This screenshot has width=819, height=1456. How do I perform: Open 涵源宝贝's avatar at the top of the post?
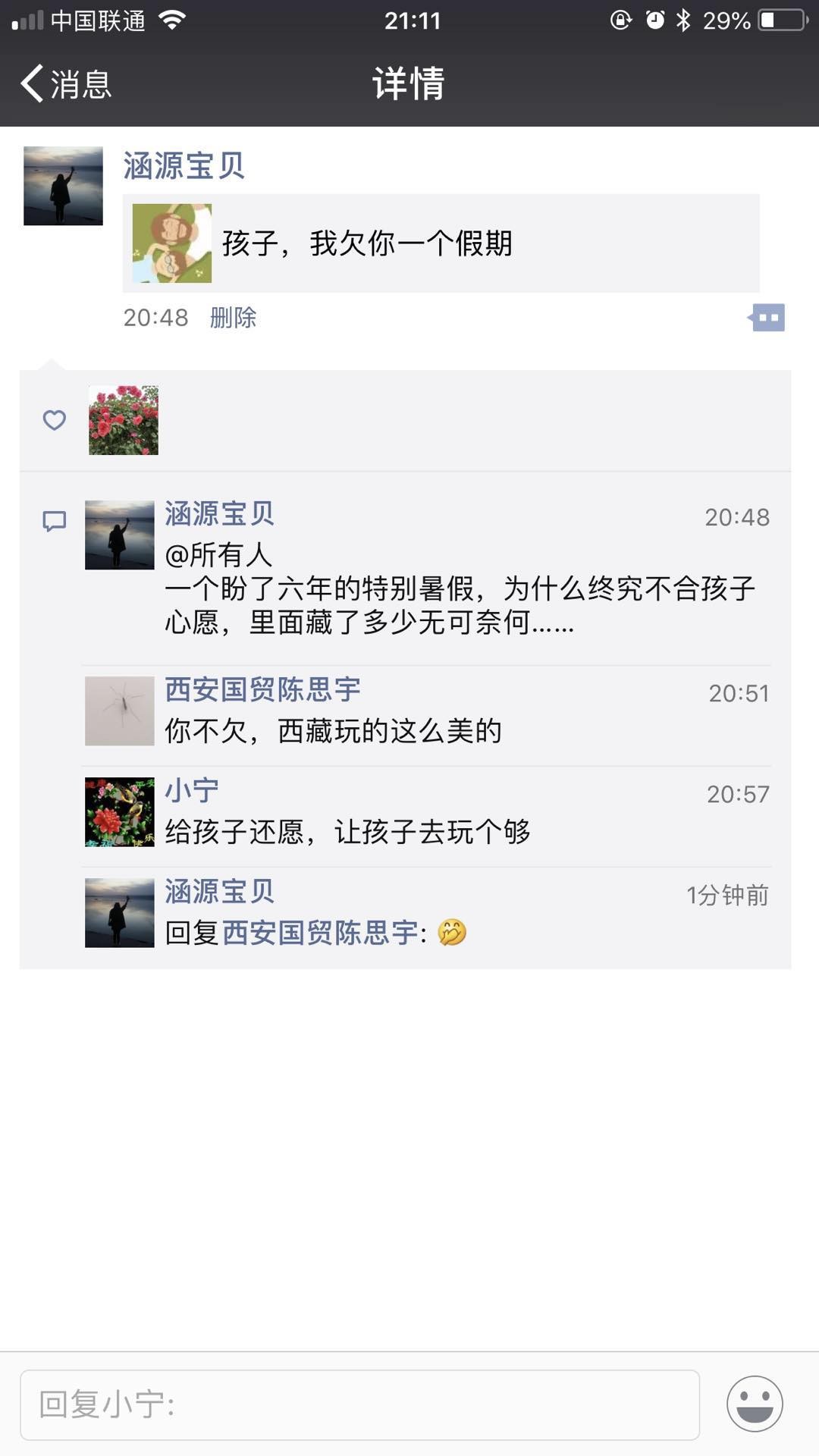click(x=63, y=186)
